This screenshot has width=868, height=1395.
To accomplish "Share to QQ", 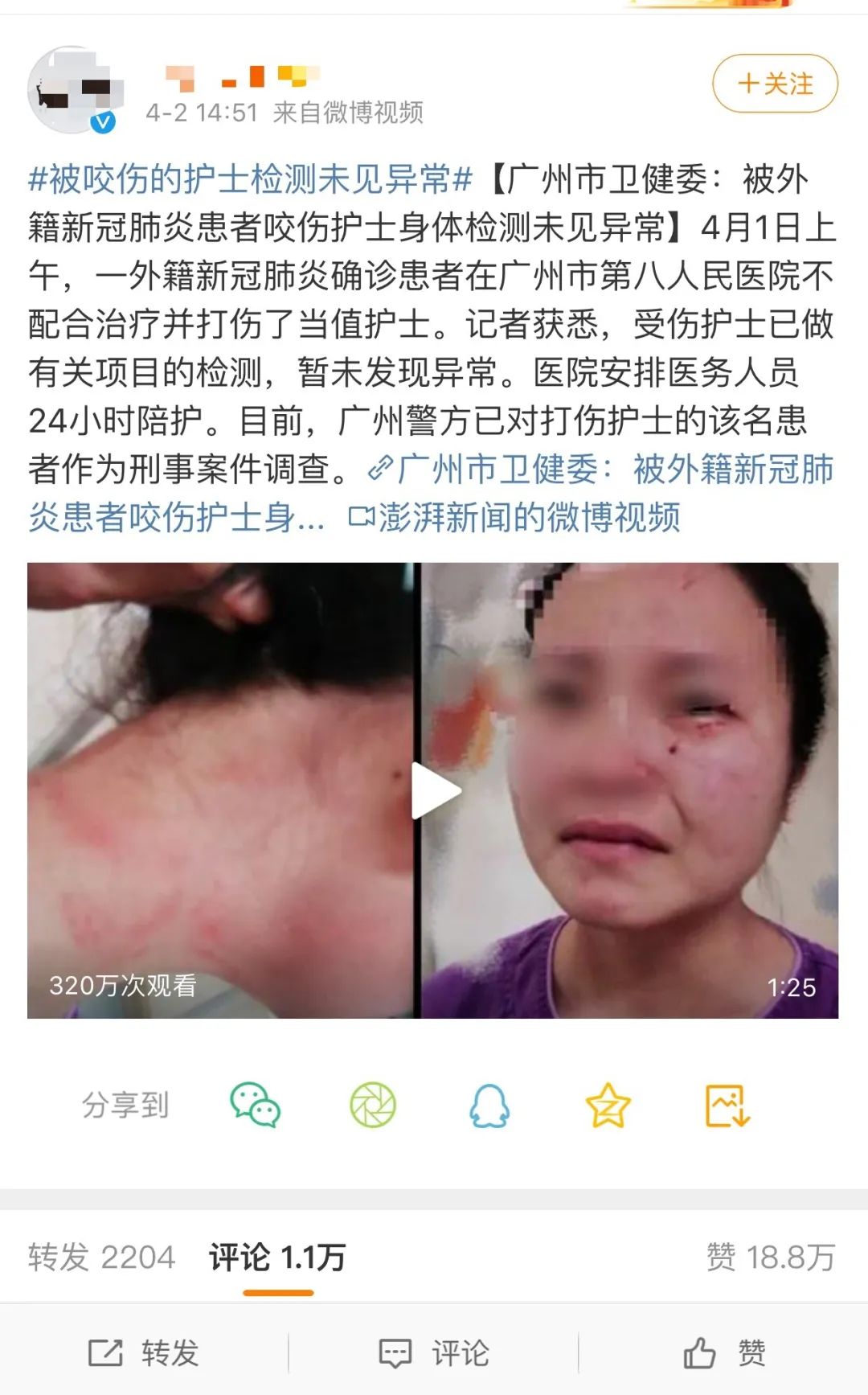I will (489, 1105).
